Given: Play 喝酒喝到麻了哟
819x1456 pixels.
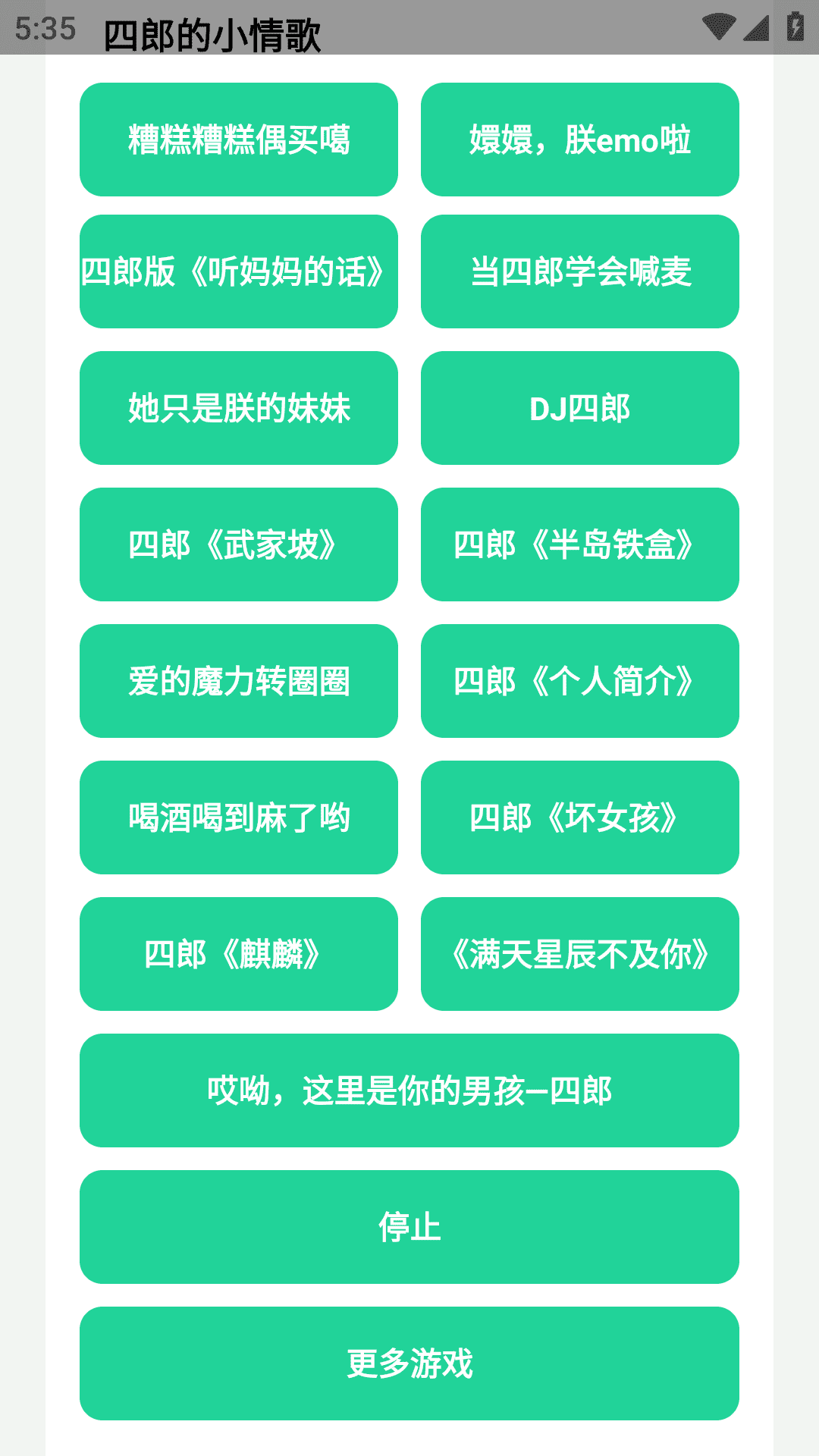Looking at the screenshot, I should pyautogui.click(x=239, y=817).
